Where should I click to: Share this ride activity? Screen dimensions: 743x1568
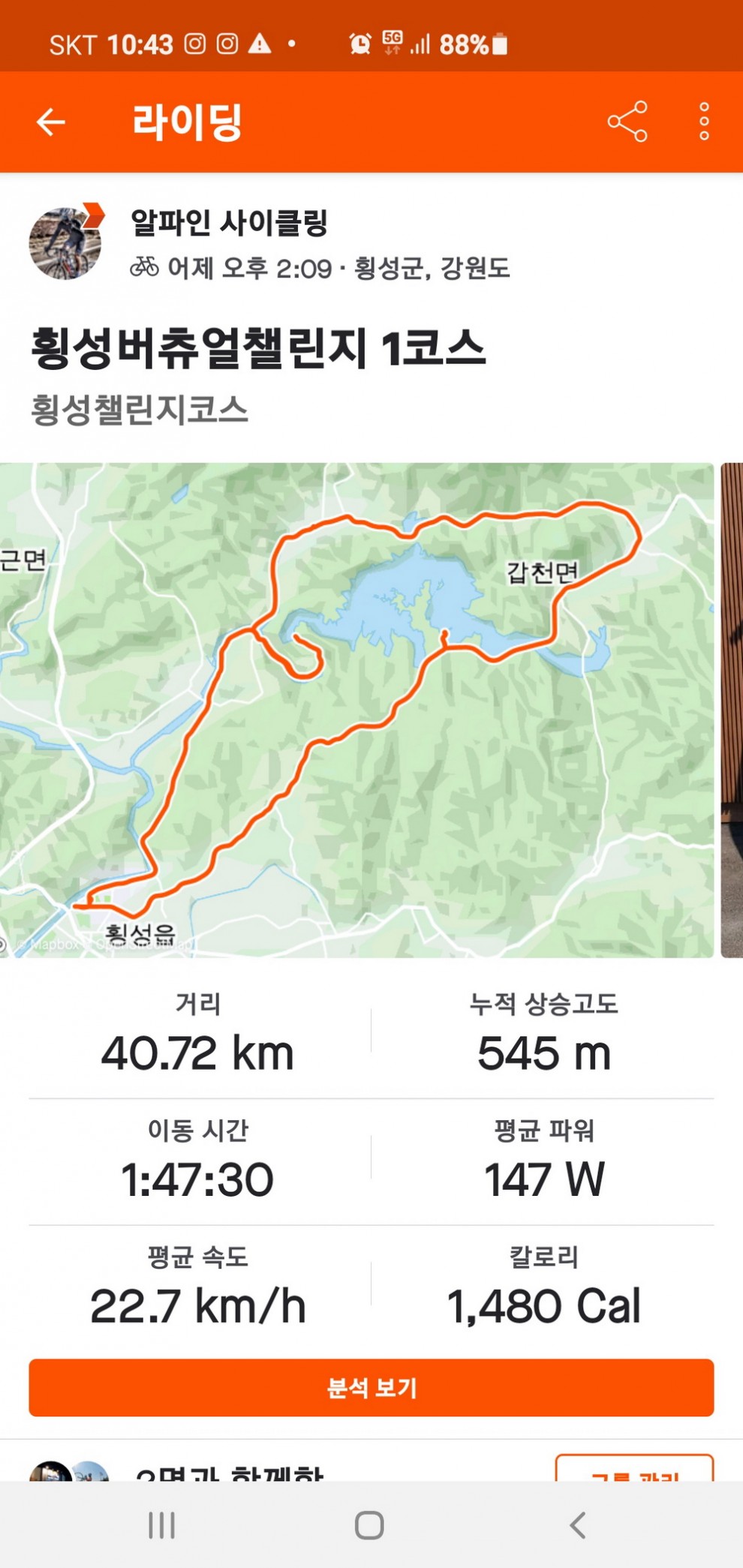point(627,122)
